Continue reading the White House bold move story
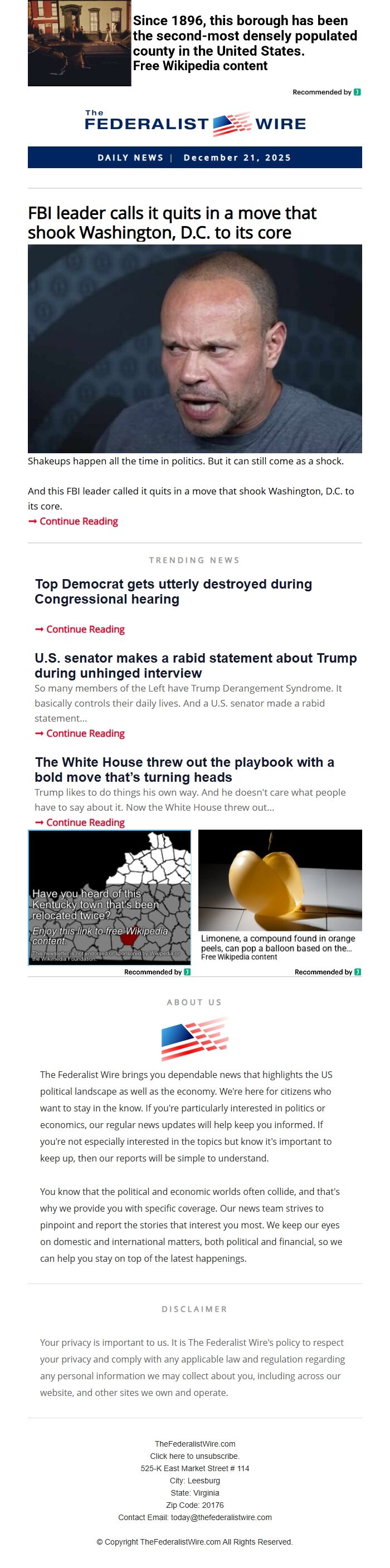390x1568 pixels. pyautogui.click(x=85, y=822)
